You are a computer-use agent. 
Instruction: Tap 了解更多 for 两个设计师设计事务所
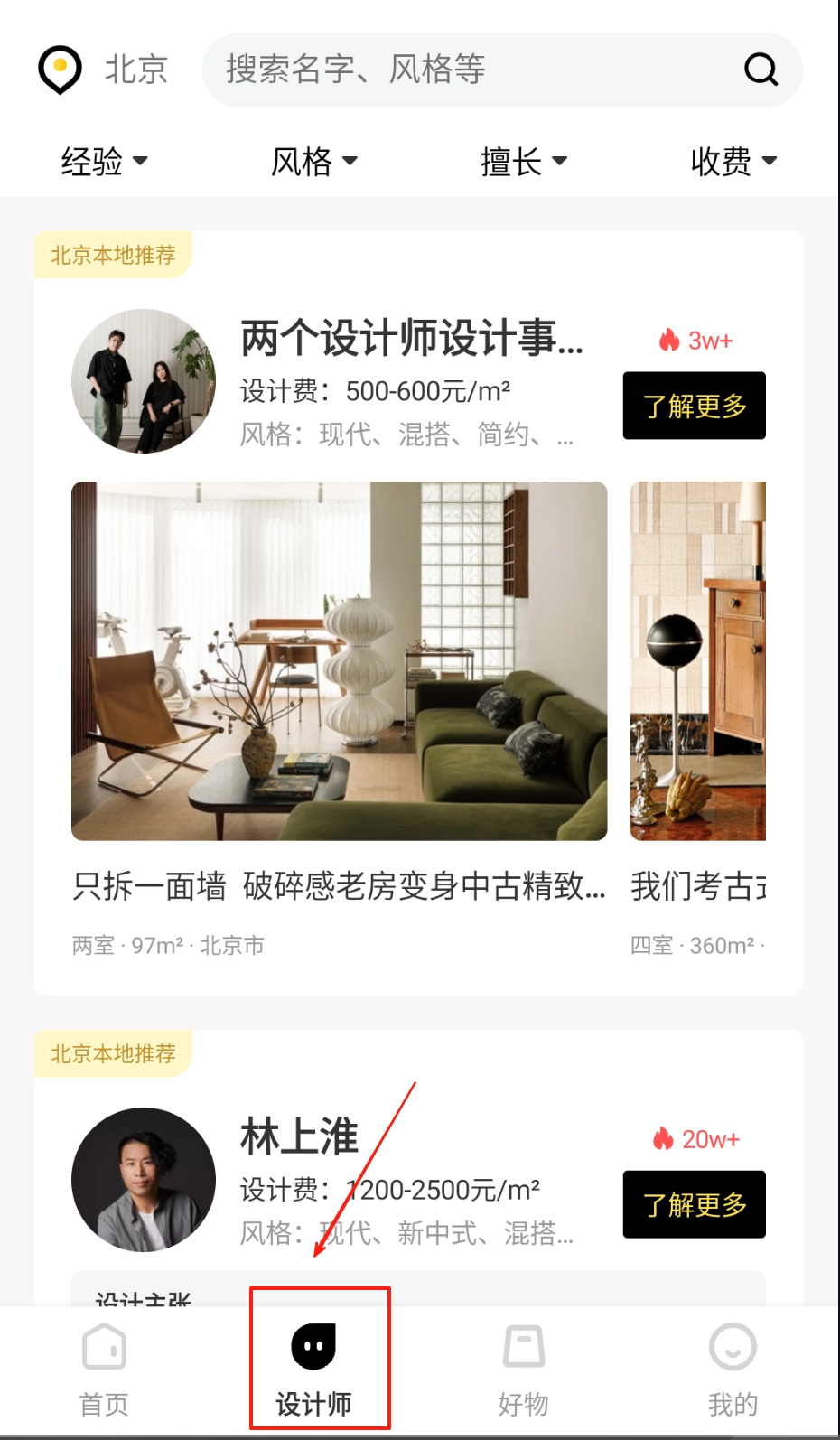(x=694, y=406)
